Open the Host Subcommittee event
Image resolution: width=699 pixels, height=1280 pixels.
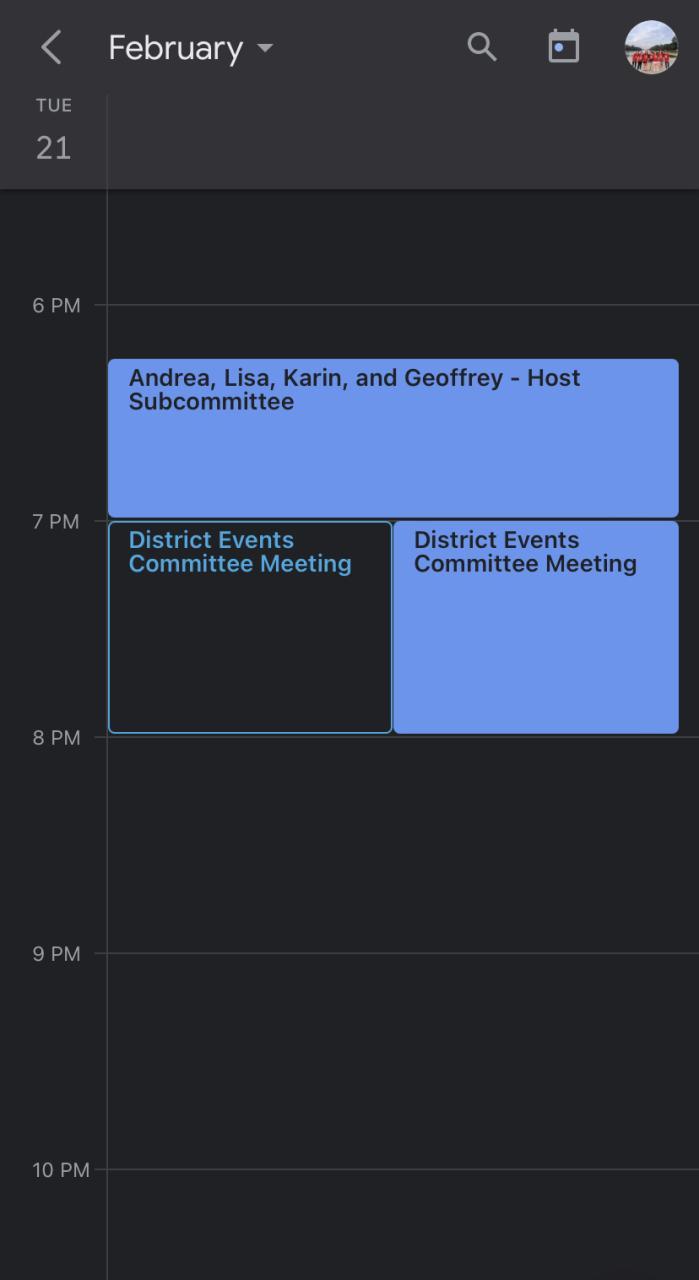point(393,438)
